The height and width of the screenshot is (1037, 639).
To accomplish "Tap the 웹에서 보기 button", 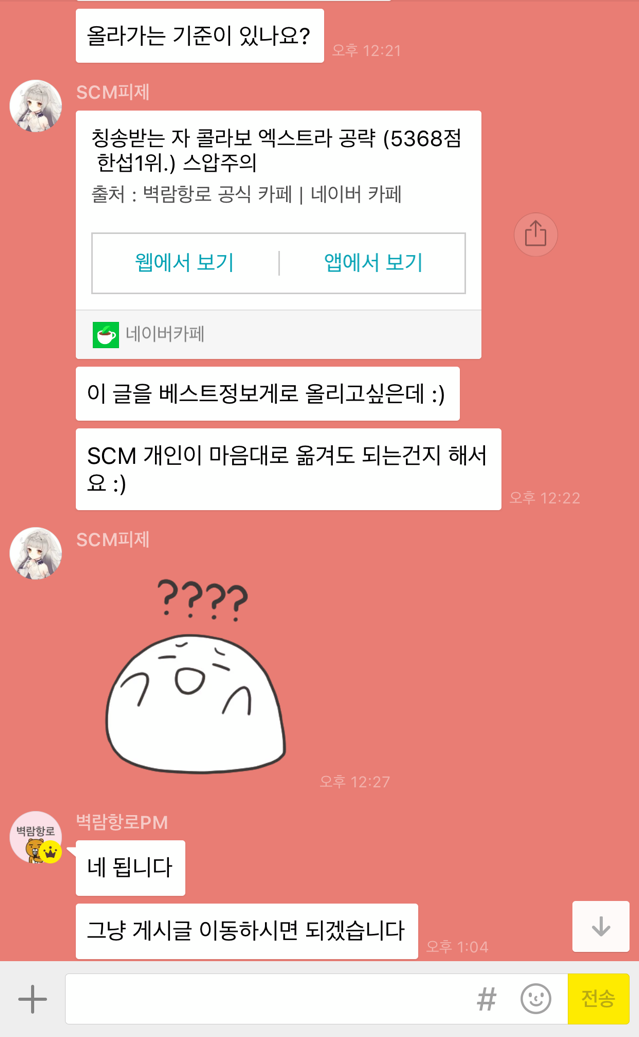I will [185, 263].
